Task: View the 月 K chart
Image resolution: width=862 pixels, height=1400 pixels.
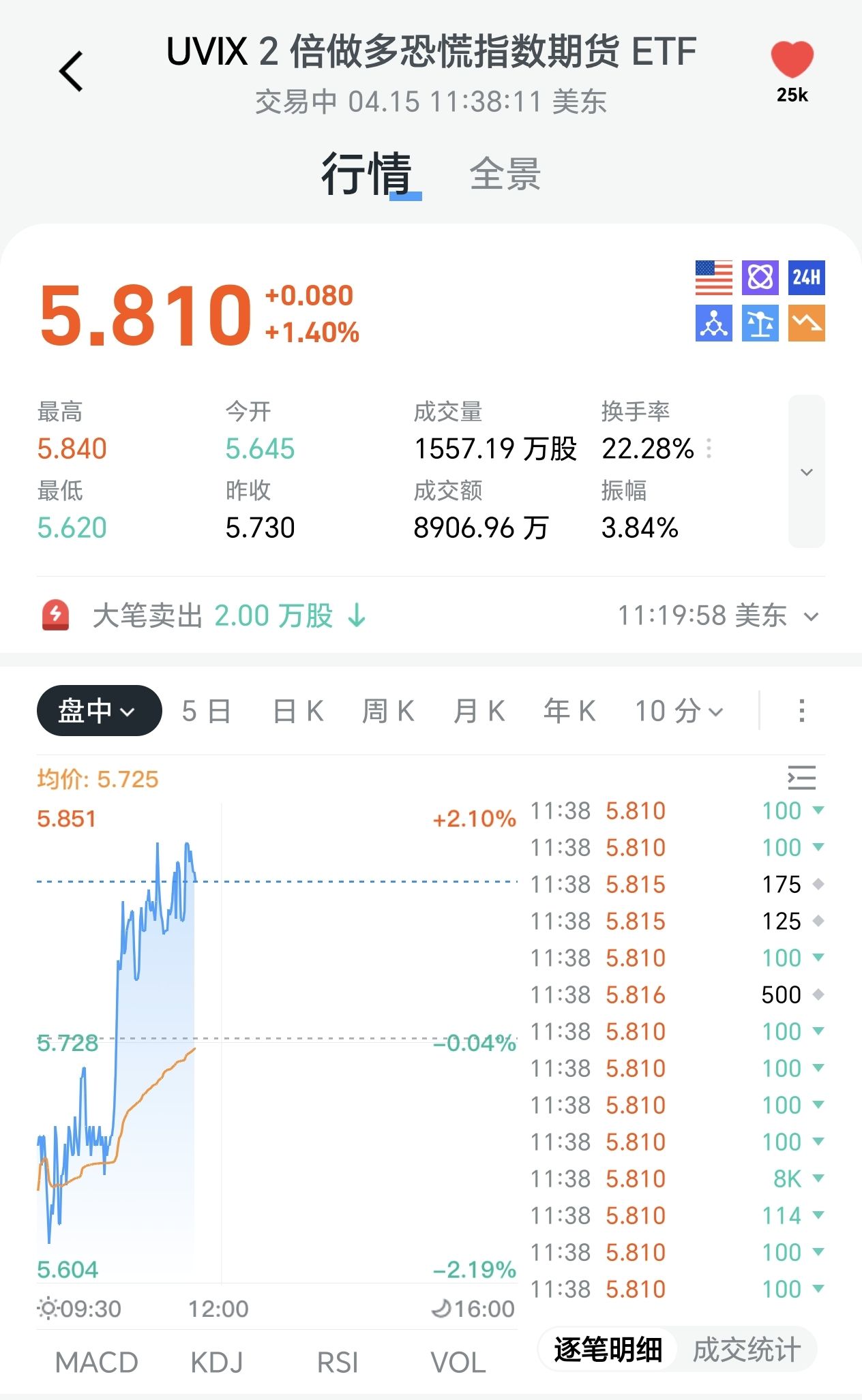Action: pyautogui.click(x=479, y=711)
